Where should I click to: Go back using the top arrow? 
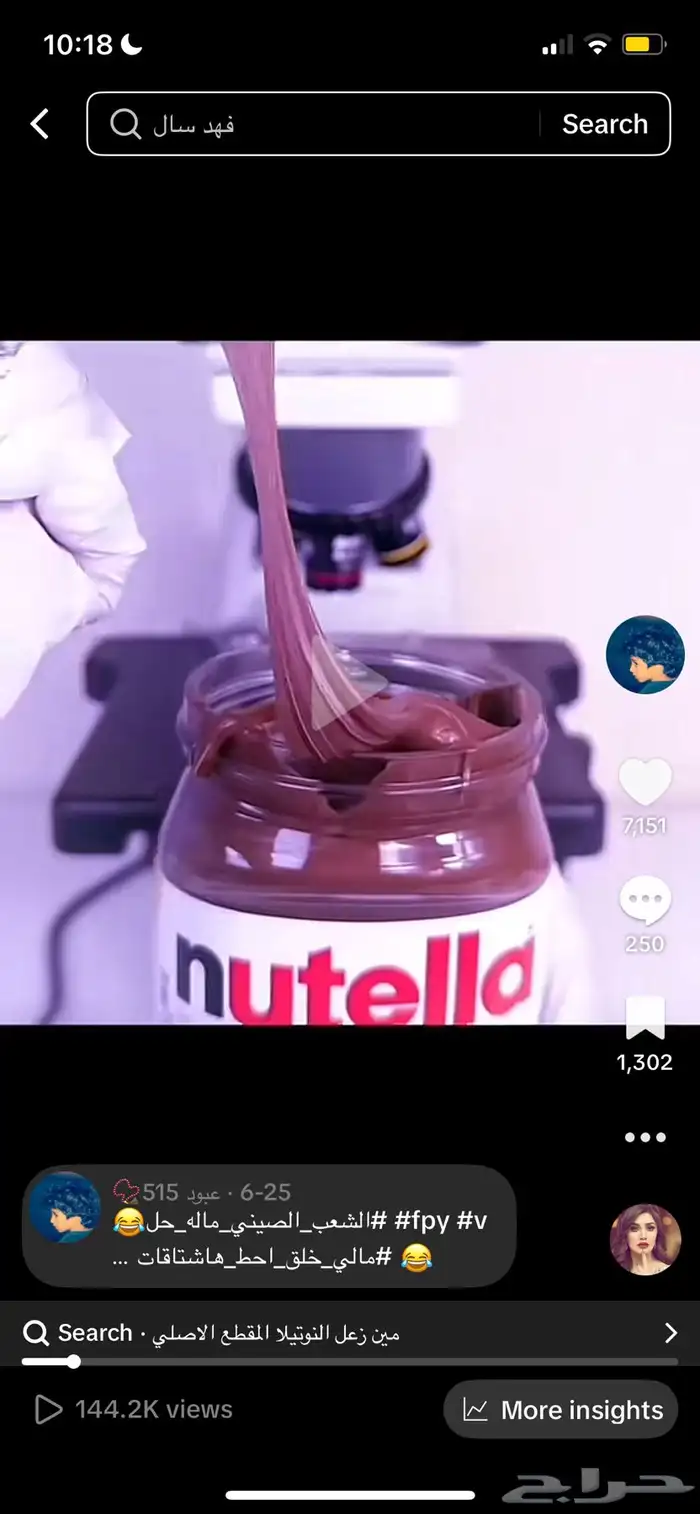(x=40, y=124)
